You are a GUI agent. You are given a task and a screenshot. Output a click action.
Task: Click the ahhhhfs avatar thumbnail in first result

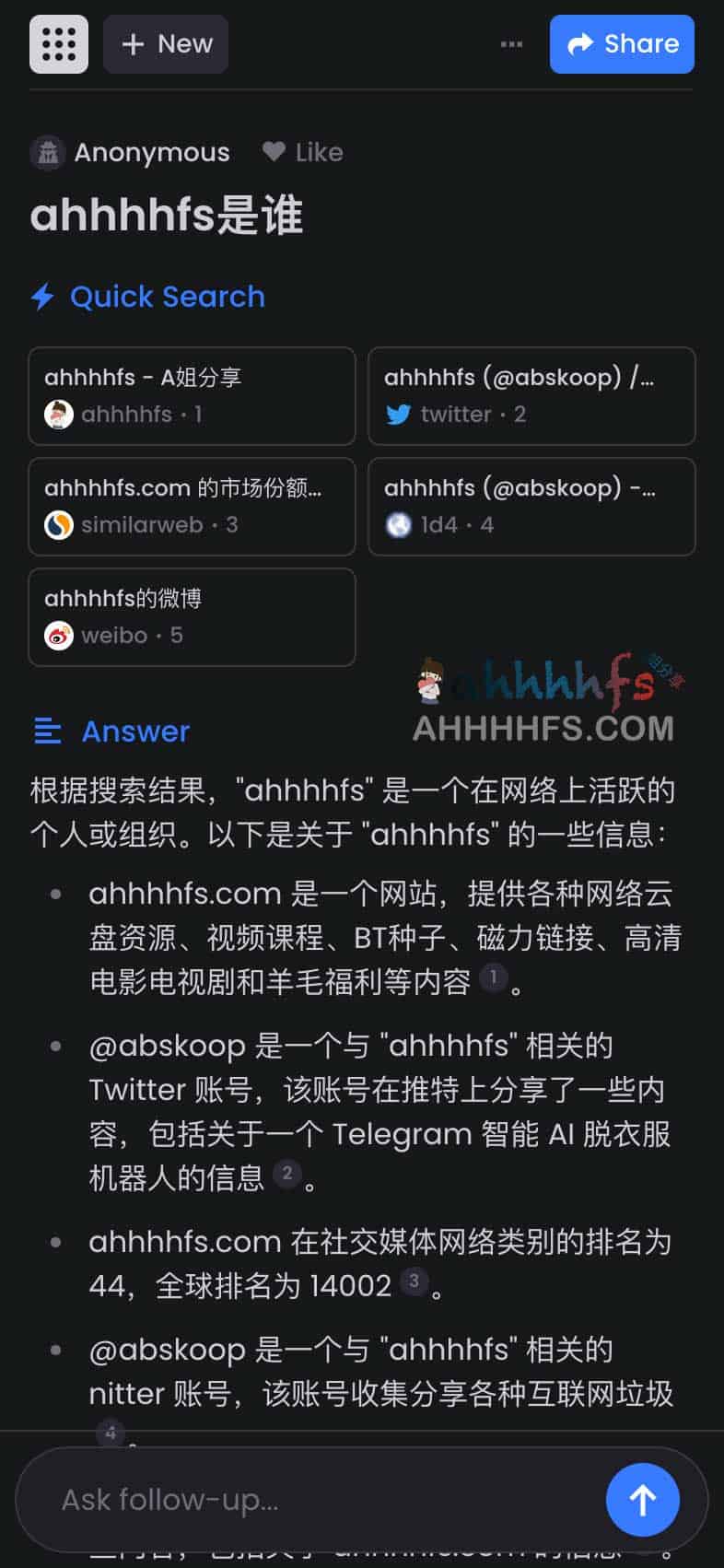(59, 415)
